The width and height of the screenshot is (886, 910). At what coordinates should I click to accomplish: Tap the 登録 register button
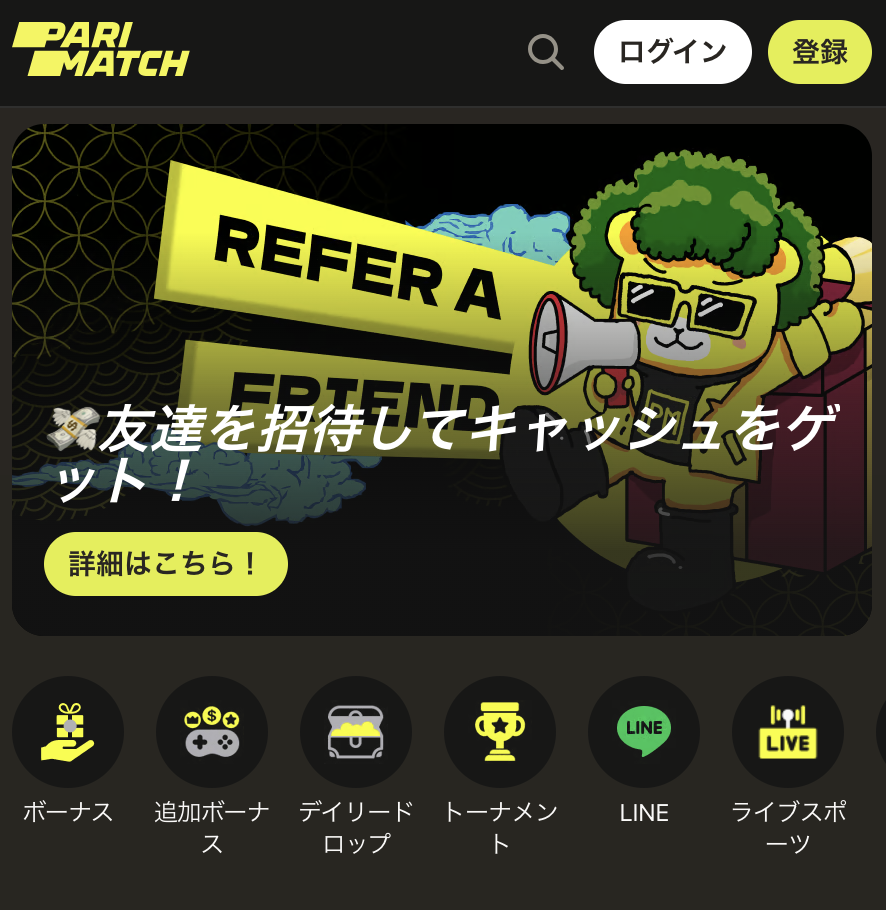[x=819, y=52]
